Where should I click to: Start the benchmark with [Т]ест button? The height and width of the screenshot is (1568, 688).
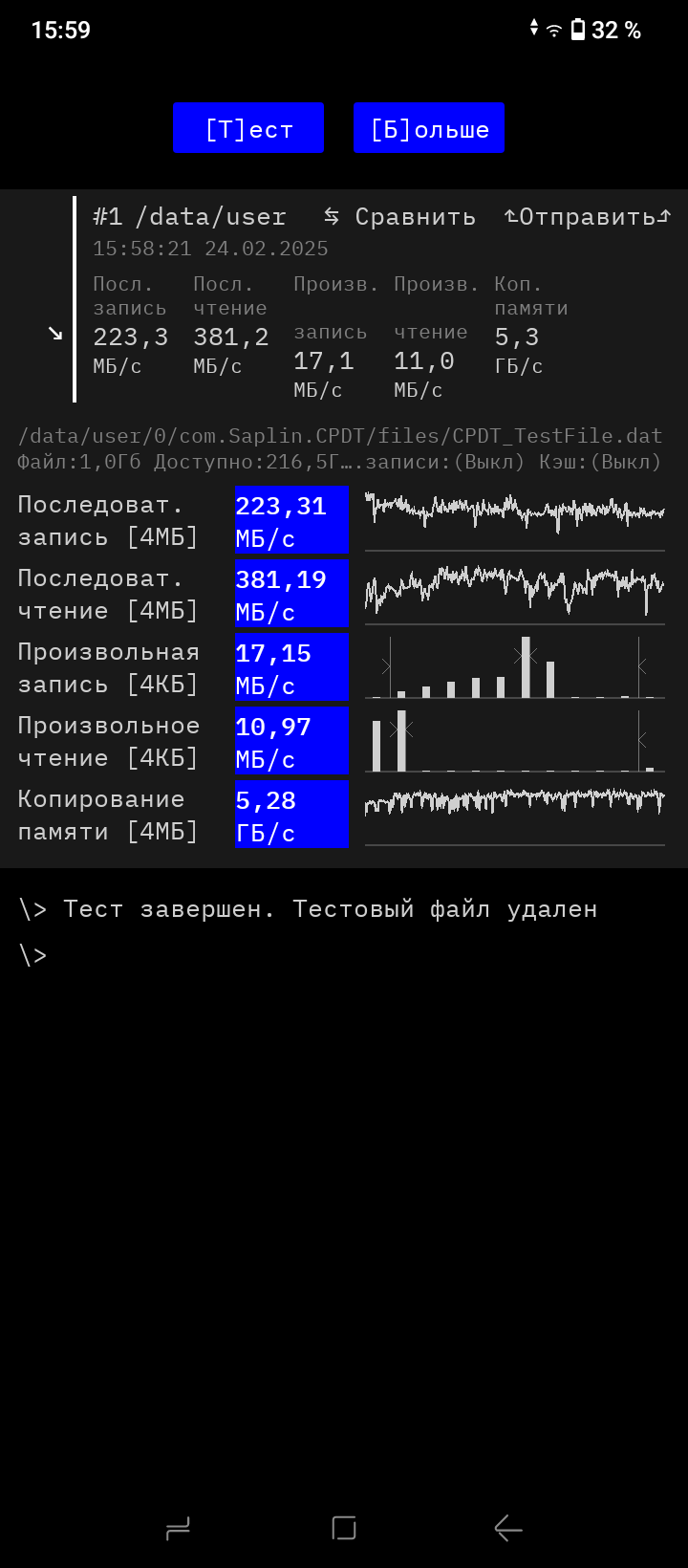click(248, 128)
